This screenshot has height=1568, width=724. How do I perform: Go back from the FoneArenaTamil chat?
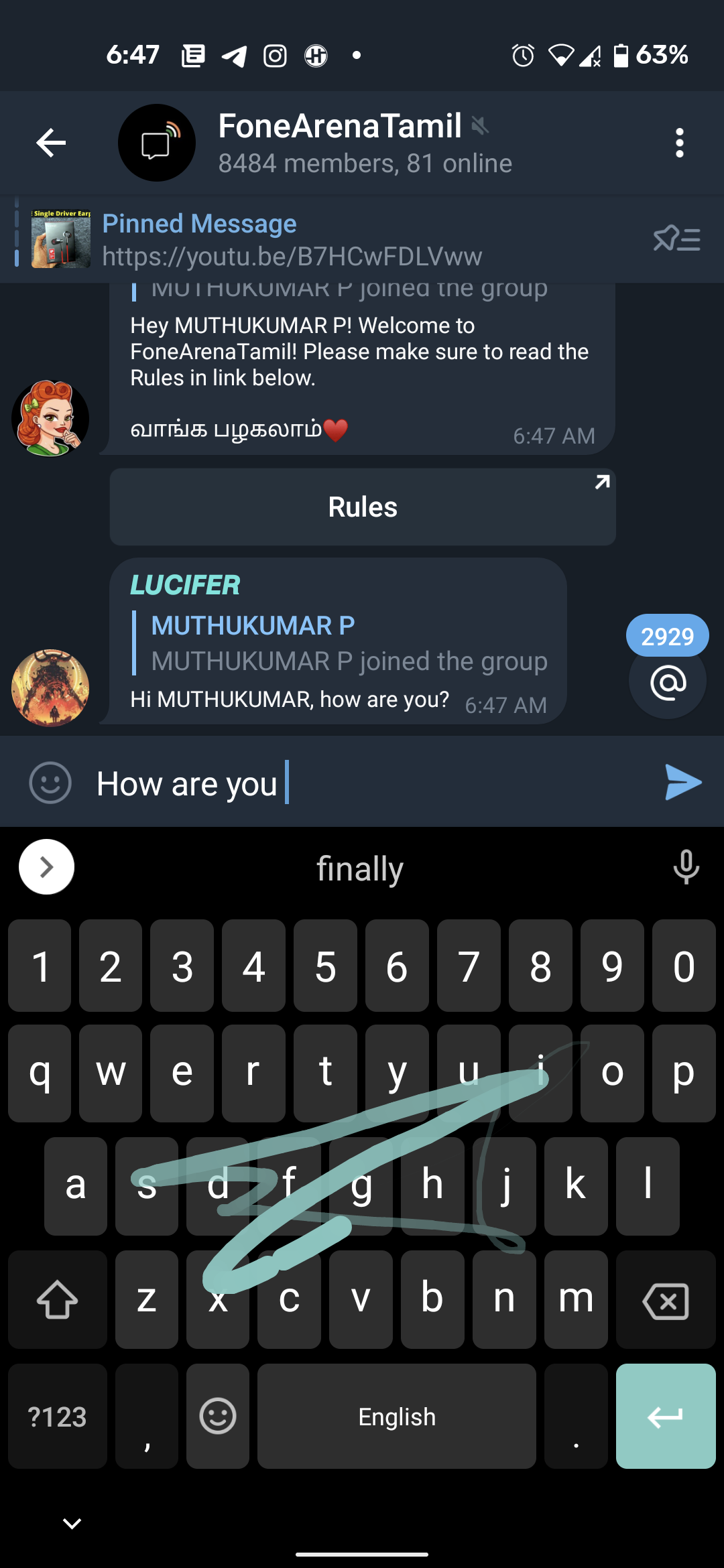click(x=51, y=143)
